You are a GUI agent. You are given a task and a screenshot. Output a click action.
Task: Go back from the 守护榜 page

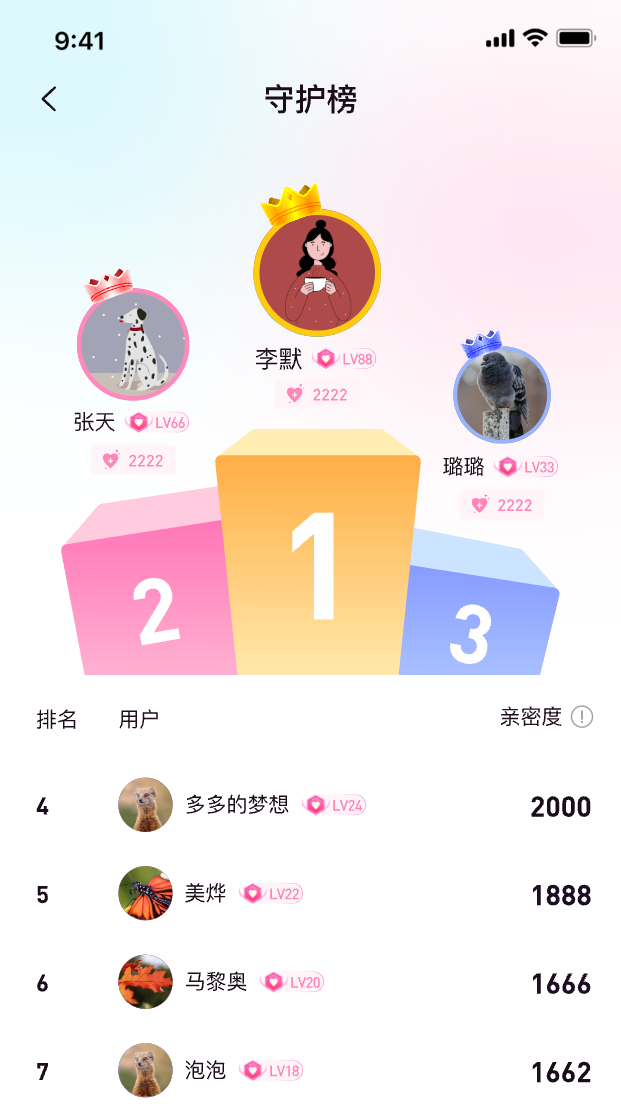point(49,99)
